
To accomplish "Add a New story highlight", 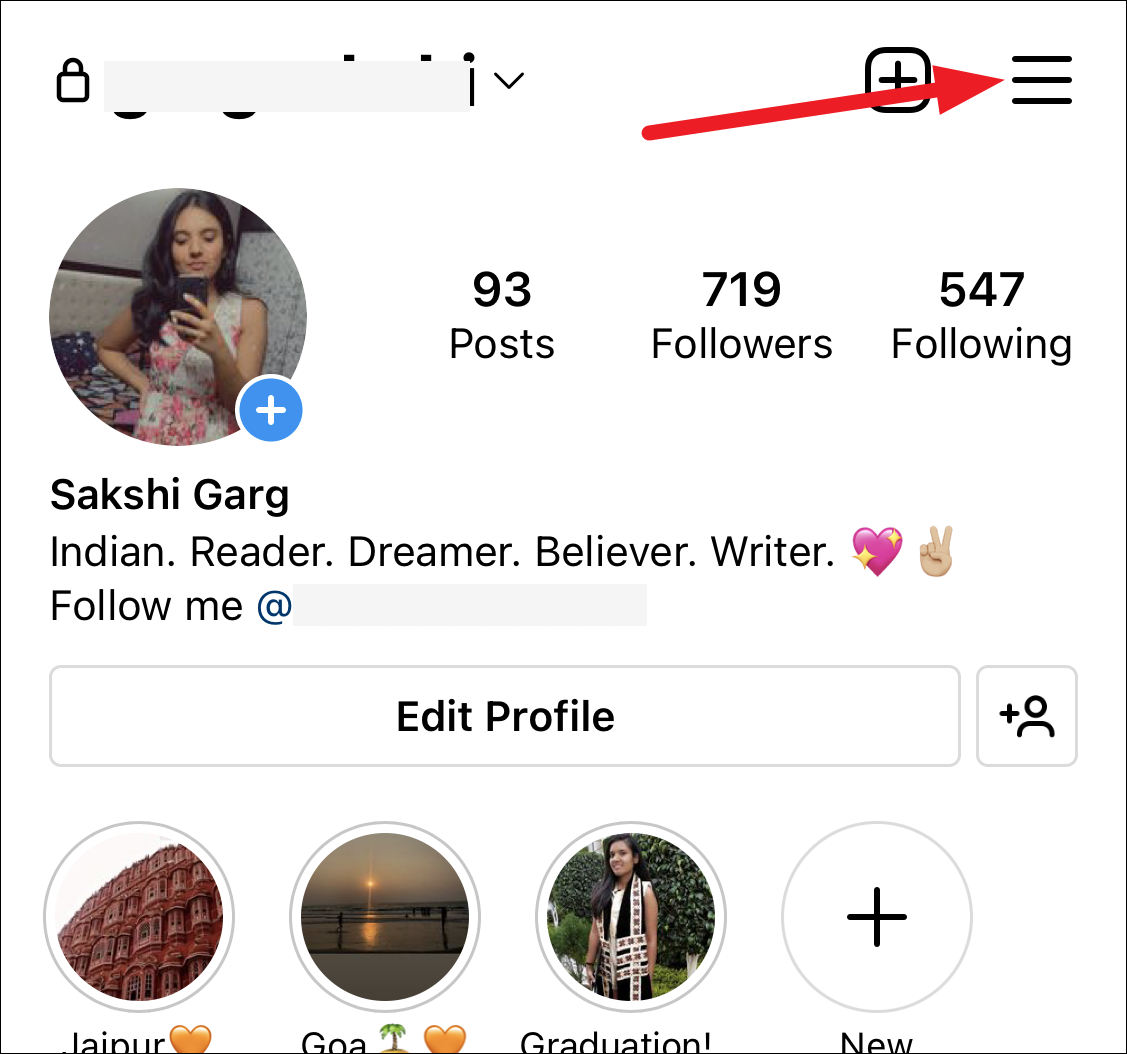I will [x=876, y=917].
